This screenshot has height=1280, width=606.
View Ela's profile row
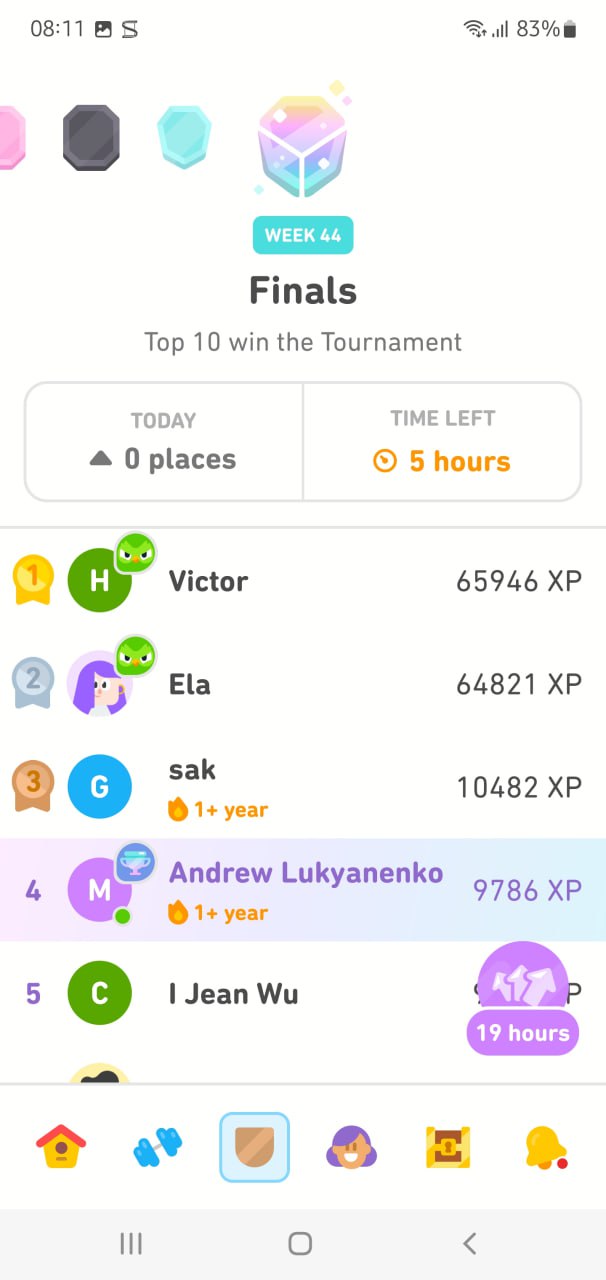click(x=300, y=685)
